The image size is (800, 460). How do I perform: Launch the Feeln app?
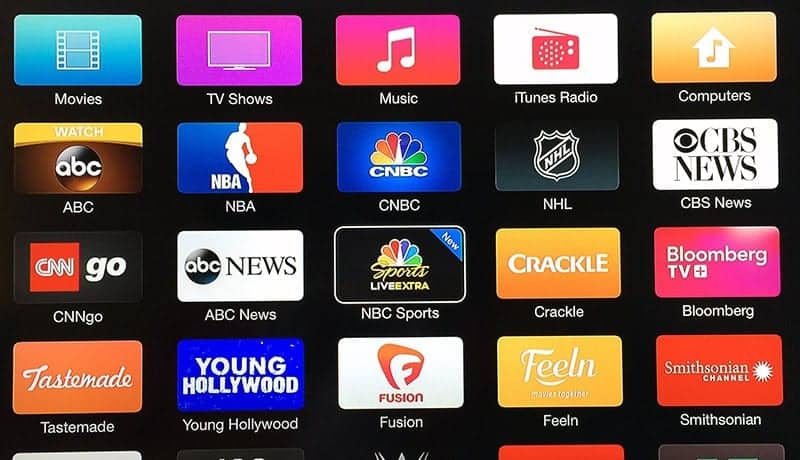tap(559, 371)
